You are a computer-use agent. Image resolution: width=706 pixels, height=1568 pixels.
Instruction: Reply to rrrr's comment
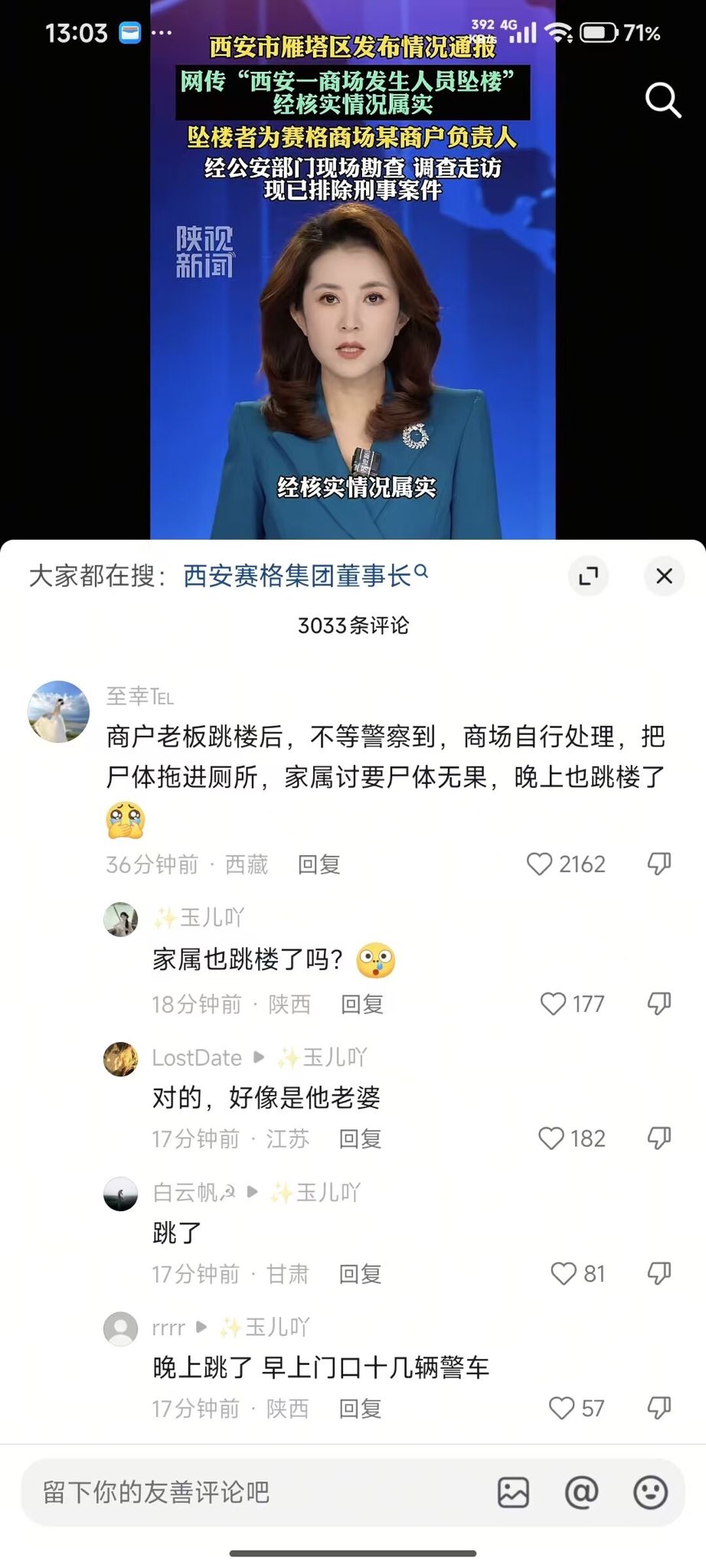[361, 1409]
